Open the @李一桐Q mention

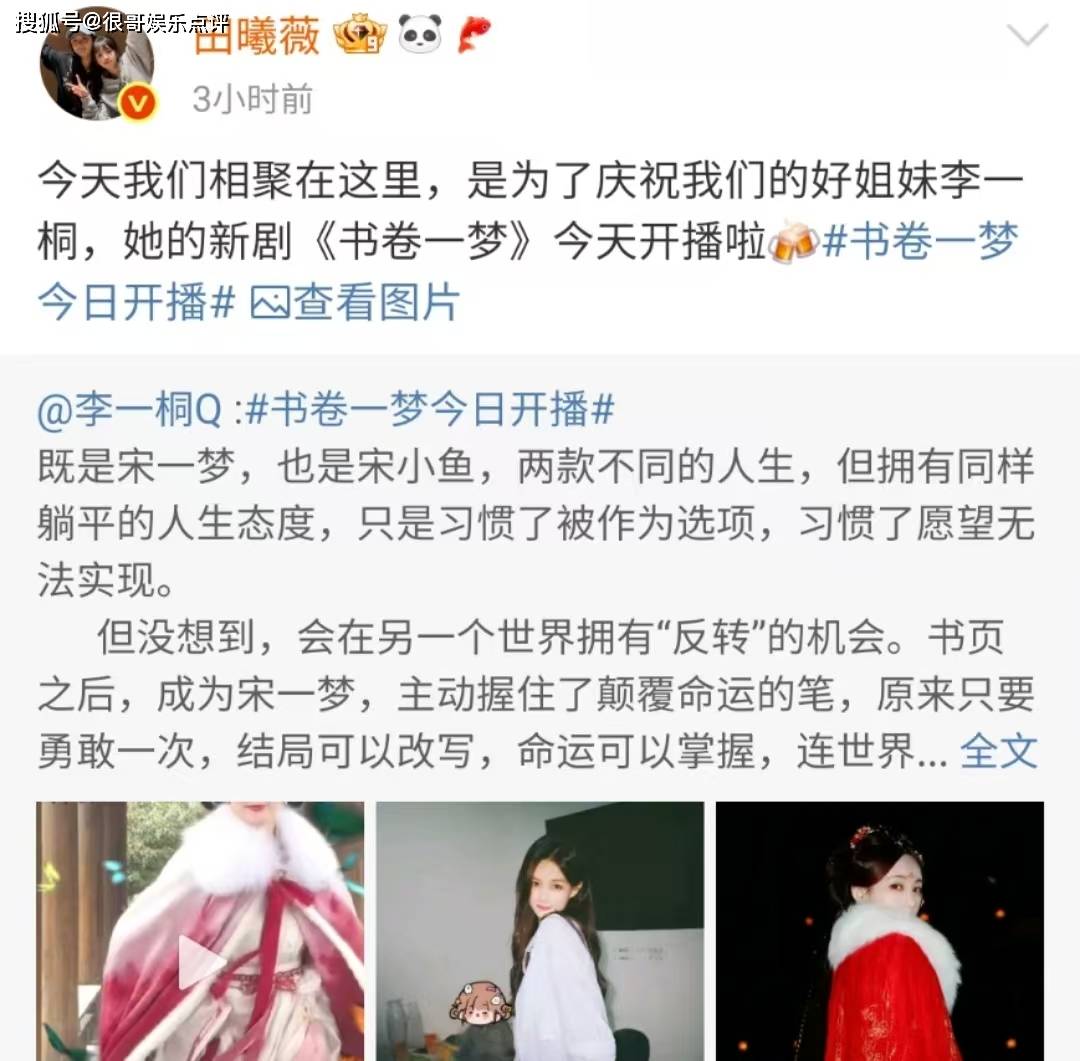pyautogui.click(x=128, y=410)
